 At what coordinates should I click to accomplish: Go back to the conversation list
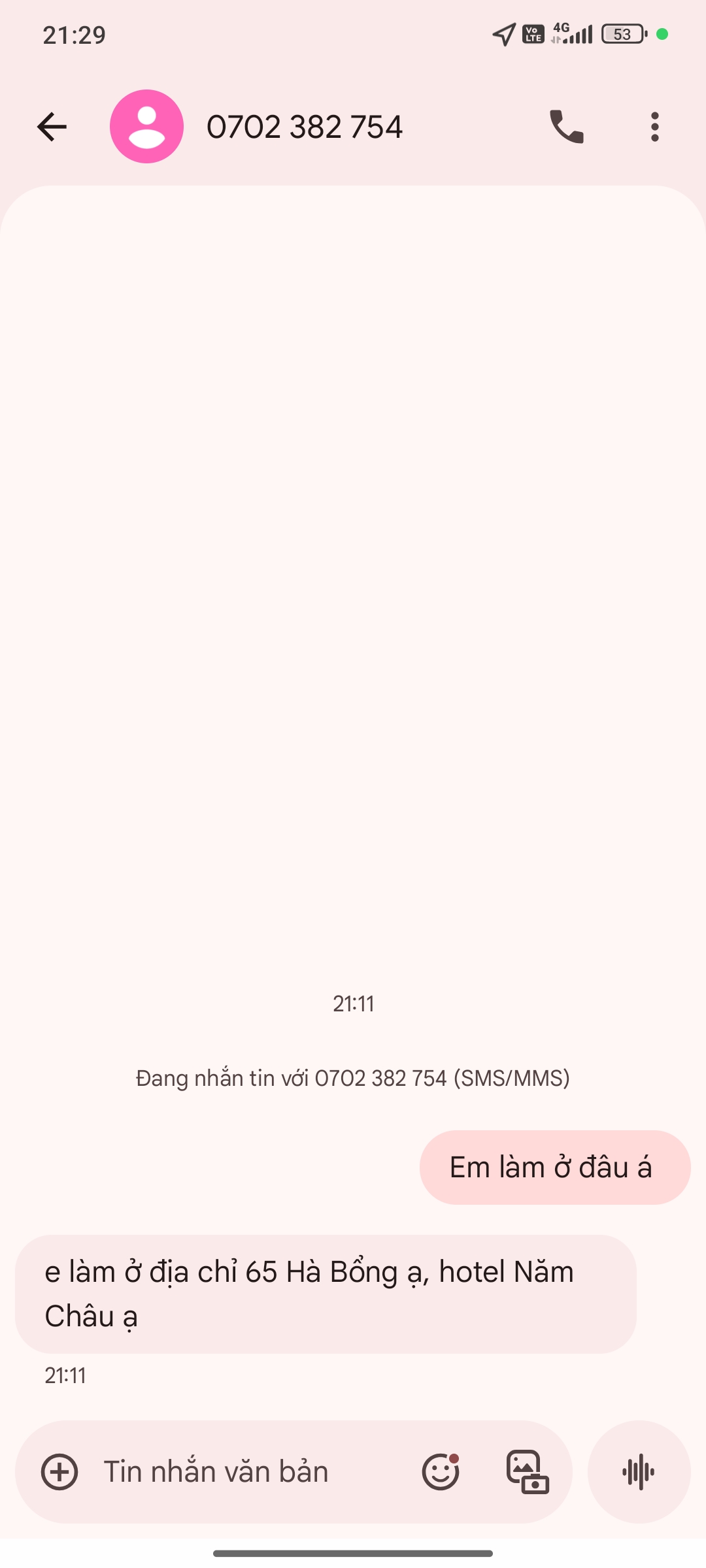(x=52, y=127)
